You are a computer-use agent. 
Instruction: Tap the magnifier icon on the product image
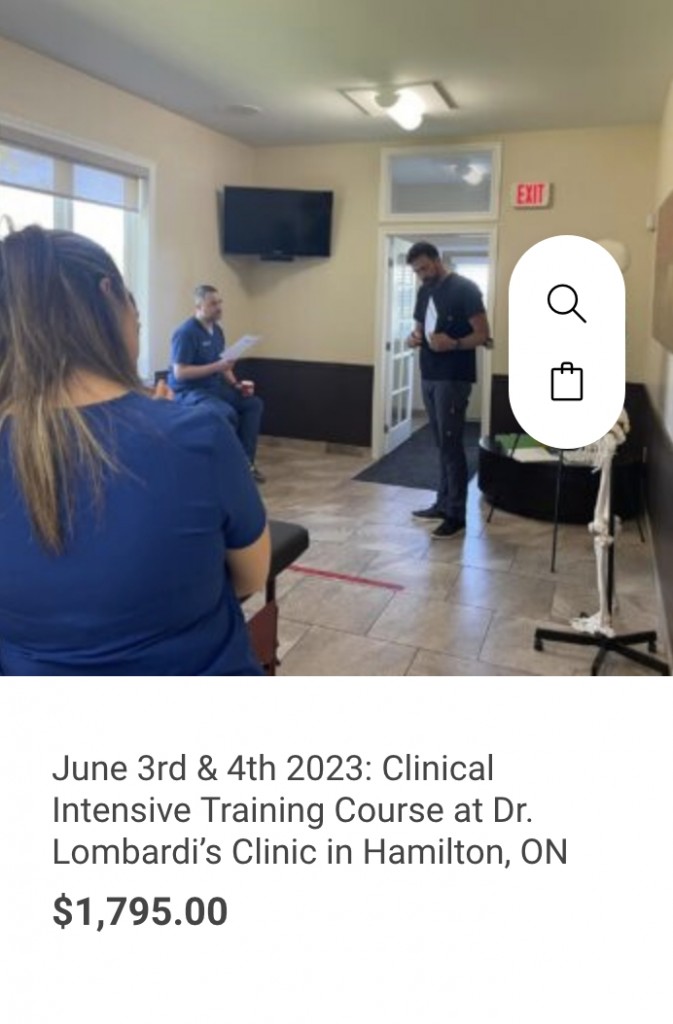566,303
